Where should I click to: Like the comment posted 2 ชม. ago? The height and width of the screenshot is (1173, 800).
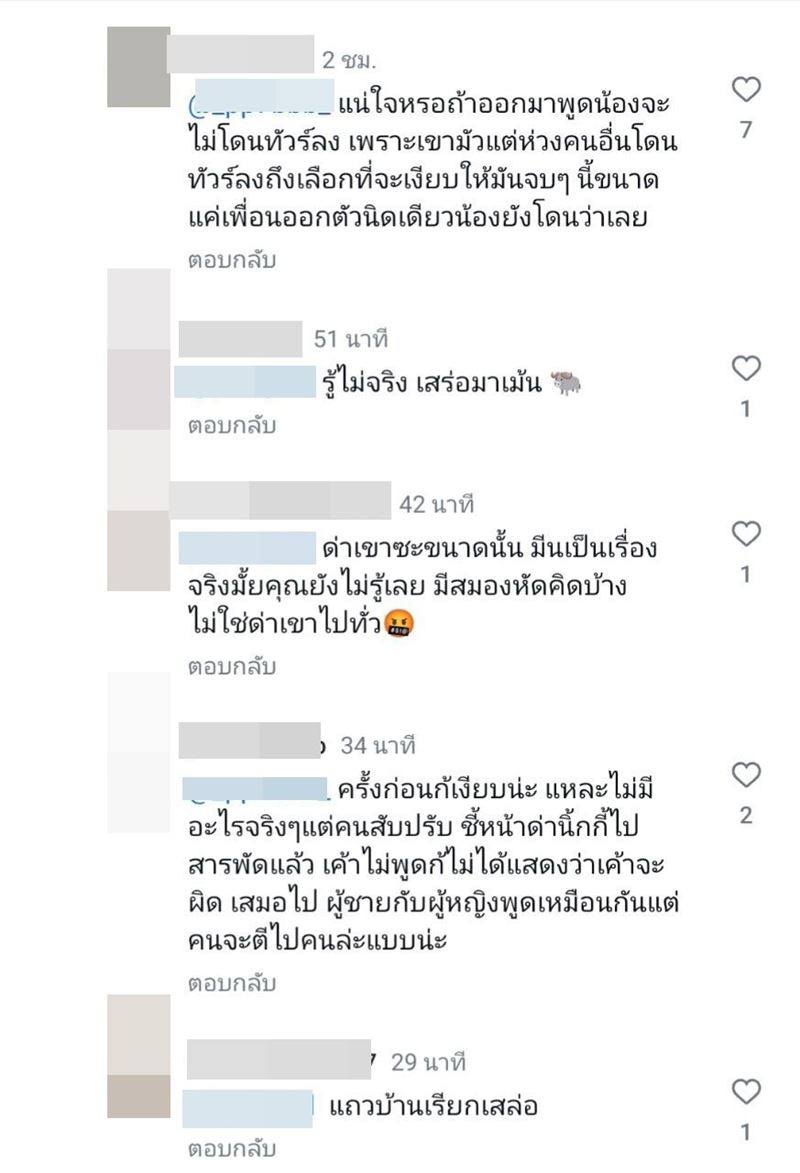coord(746,91)
